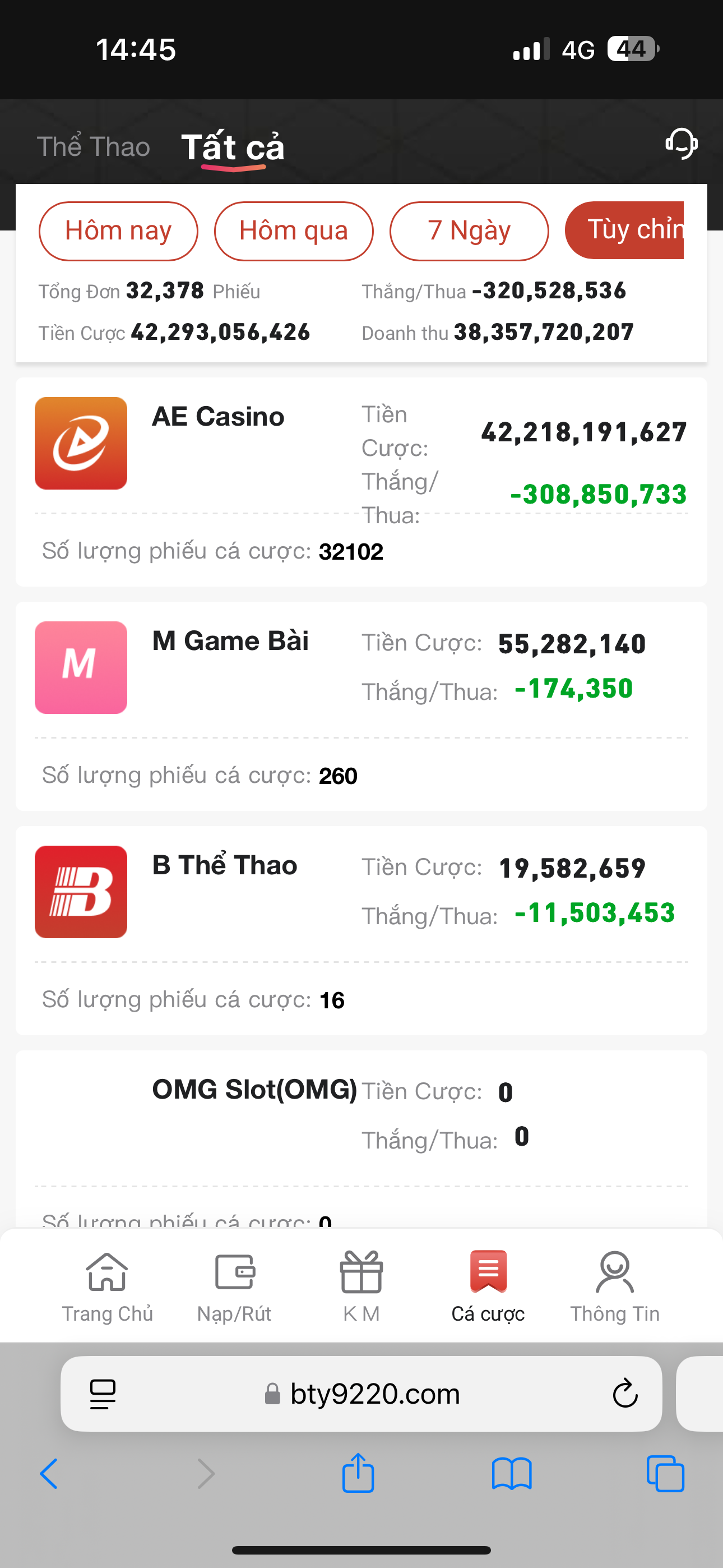Open Safari bookmarks

click(x=512, y=1474)
